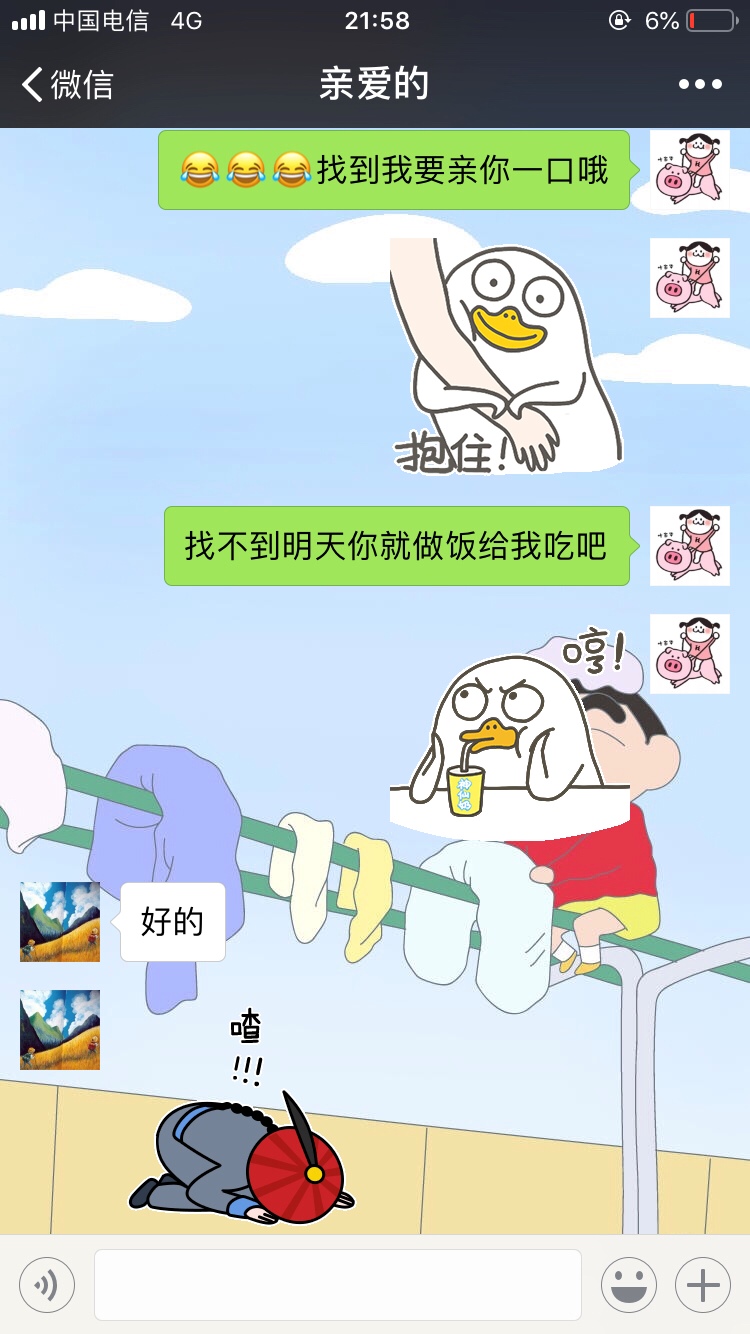Image resolution: width=750 pixels, height=1334 pixels.
Task: Open the plus attachments menu
Action: pos(703,1285)
